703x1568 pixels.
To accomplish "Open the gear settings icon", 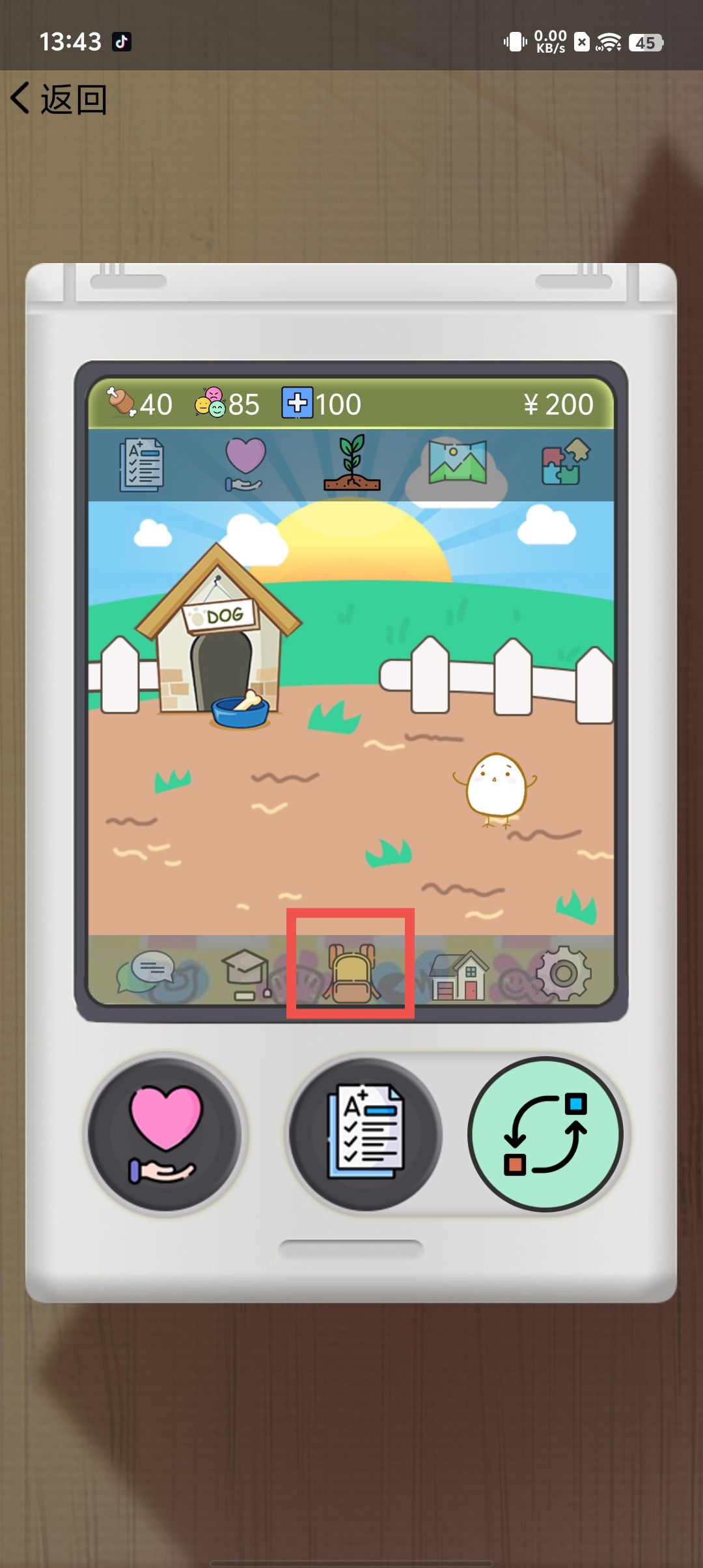I will [563, 974].
